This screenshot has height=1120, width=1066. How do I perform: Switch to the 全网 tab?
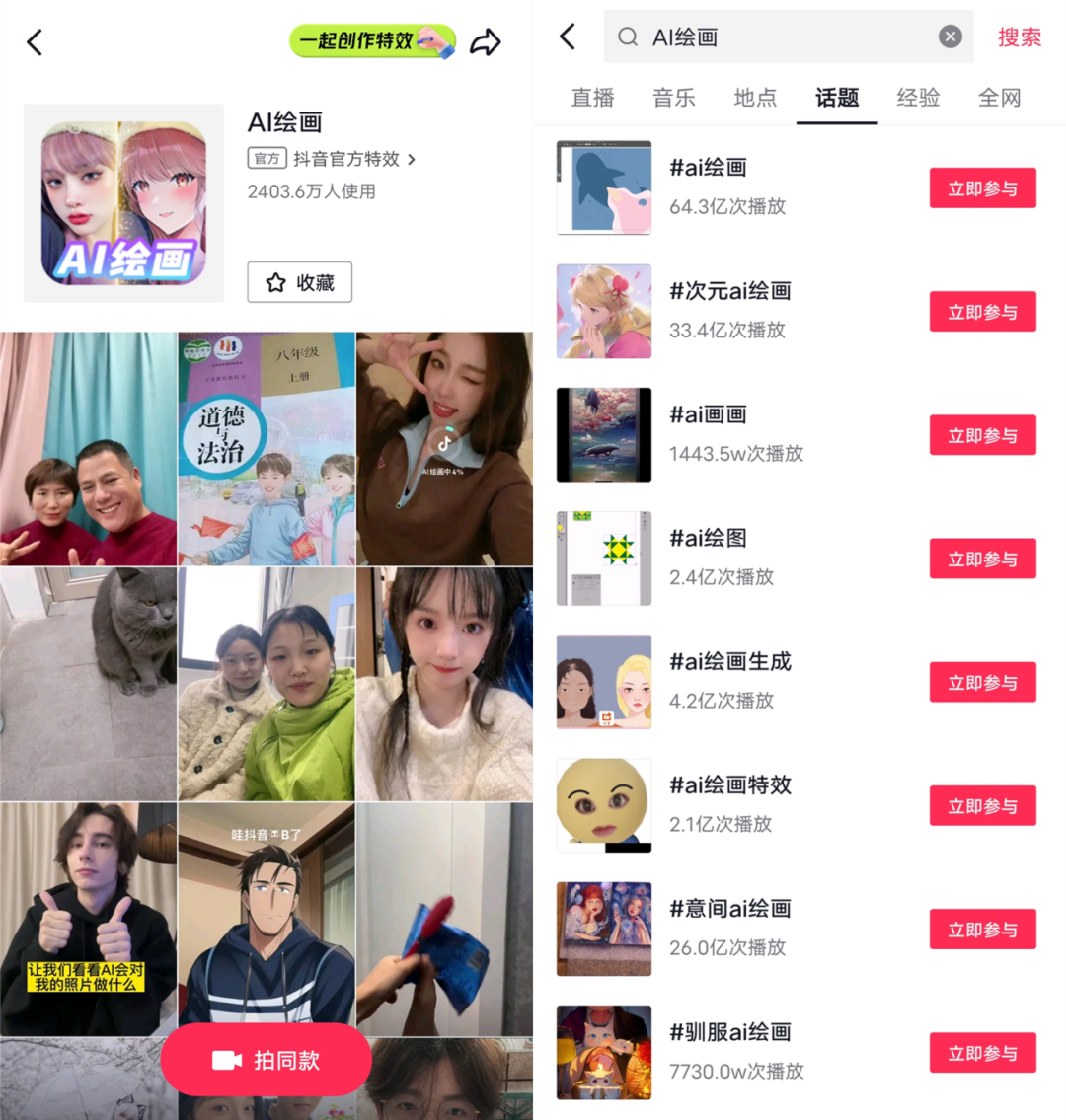click(999, 98)
